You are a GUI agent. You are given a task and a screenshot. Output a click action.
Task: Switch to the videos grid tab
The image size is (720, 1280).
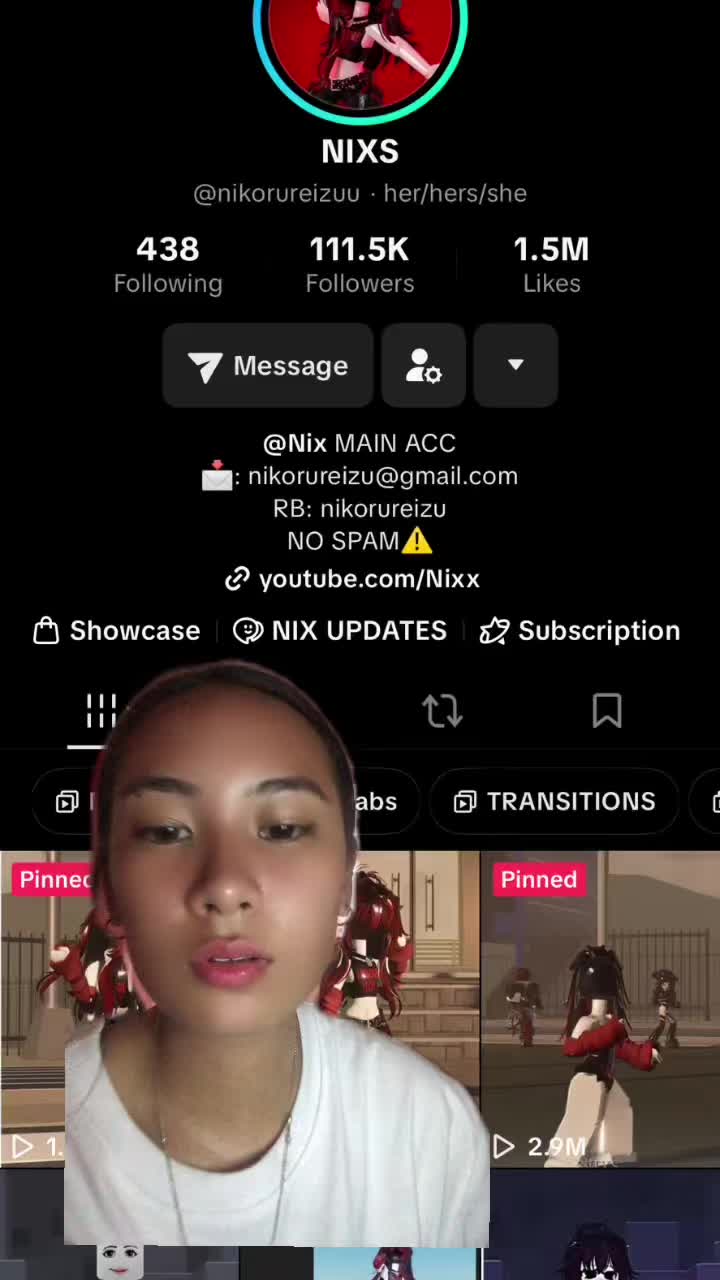(100, 711)
